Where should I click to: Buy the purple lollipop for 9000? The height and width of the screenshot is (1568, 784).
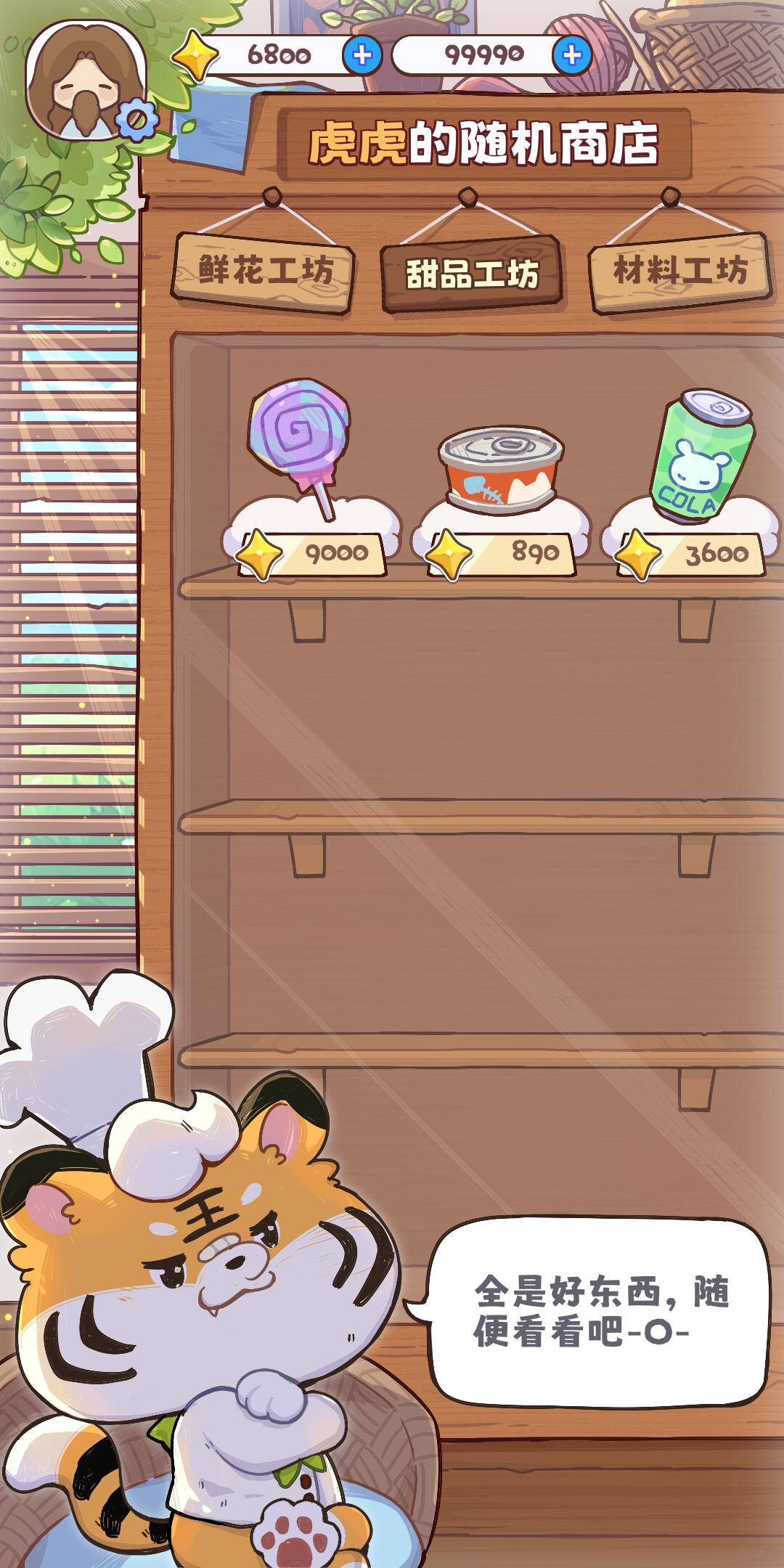click(301, 450)
